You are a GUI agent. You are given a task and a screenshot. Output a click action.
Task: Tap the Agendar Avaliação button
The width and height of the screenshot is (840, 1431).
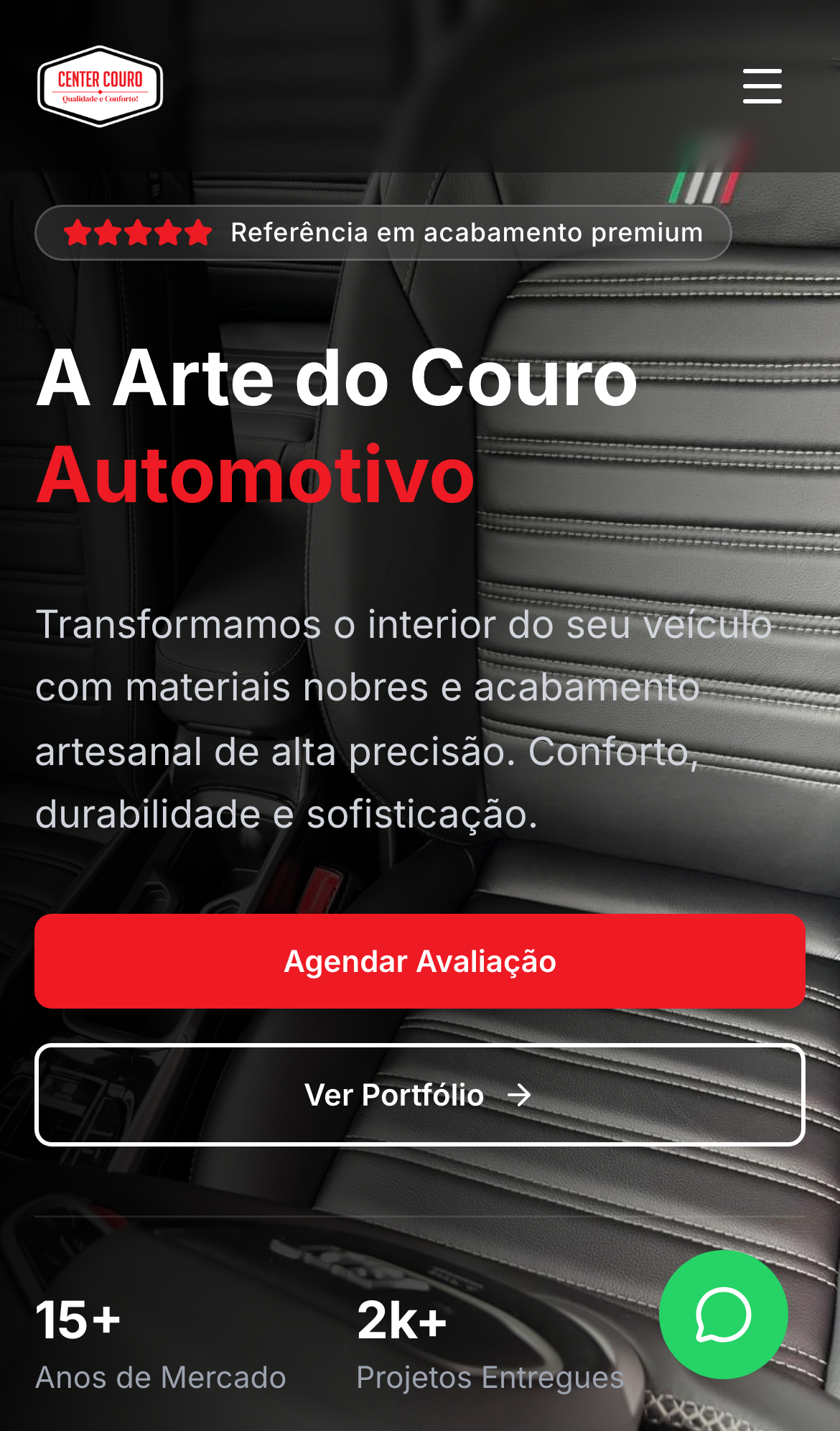tap(420, 961)
